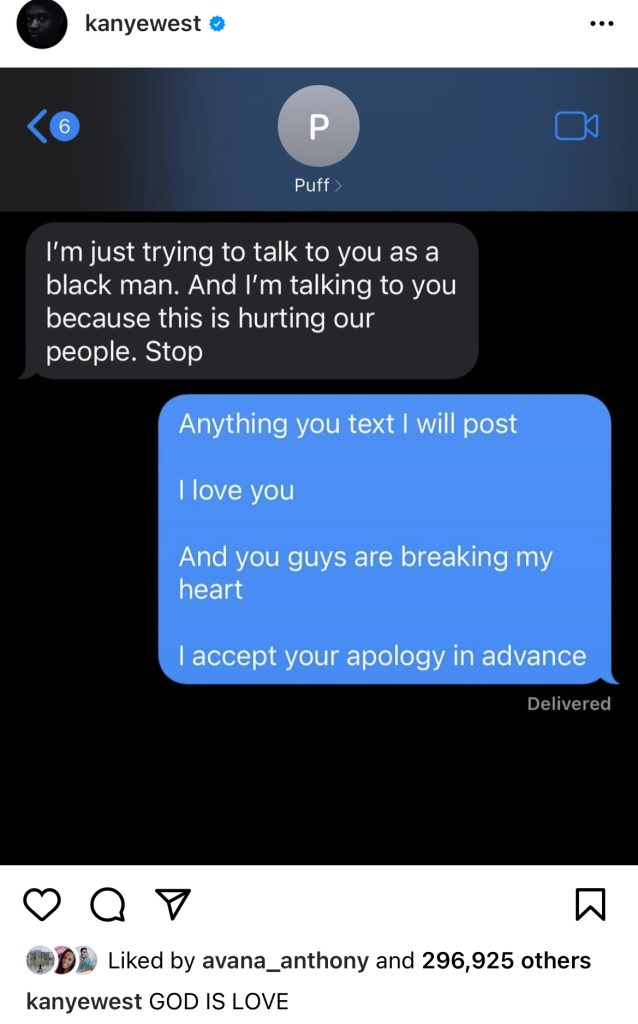Tap the posted screenshot image
The image size is (638, 1024).
319,466
